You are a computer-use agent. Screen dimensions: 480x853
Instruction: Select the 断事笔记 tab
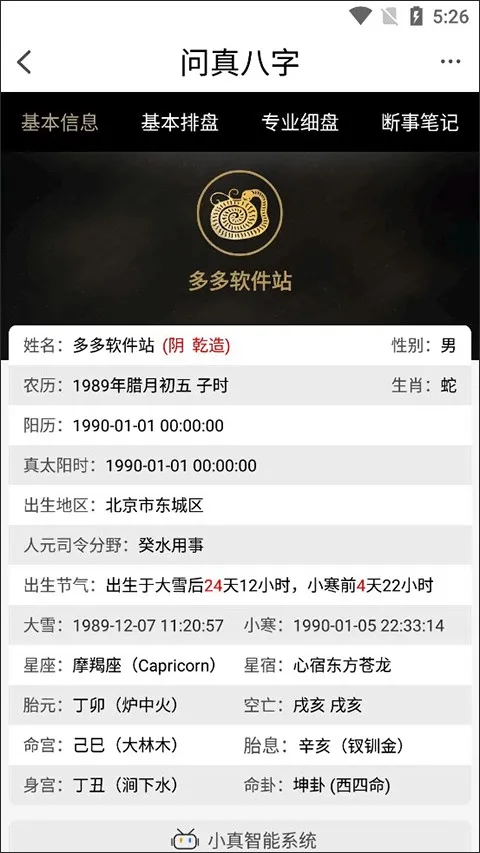[420, 122]
